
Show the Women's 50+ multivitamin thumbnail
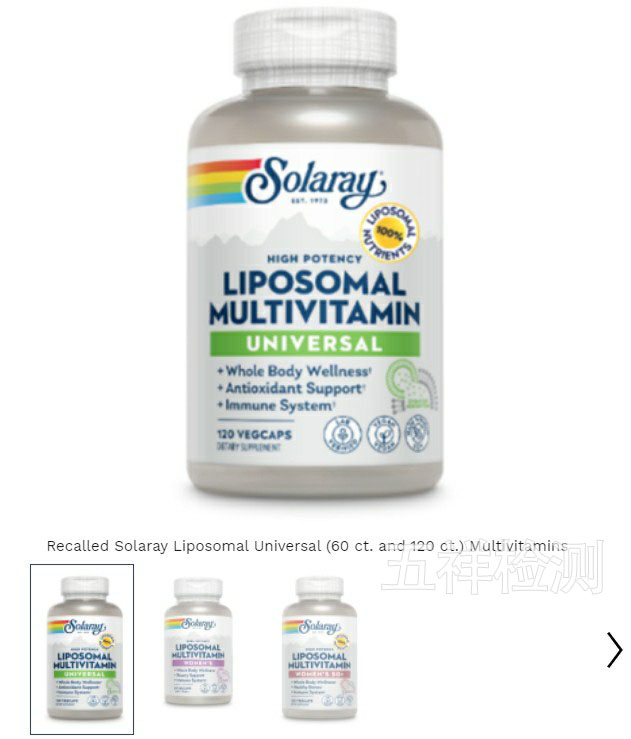click(x=318, y=647)
